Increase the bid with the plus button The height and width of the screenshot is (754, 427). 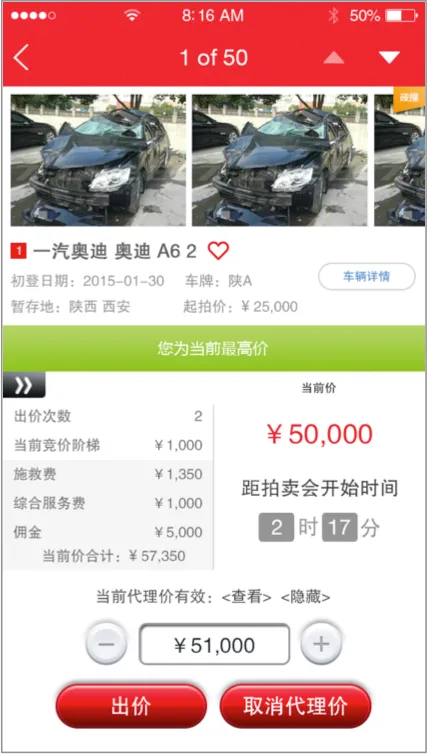pyautogui.click(x=321, y=643)
